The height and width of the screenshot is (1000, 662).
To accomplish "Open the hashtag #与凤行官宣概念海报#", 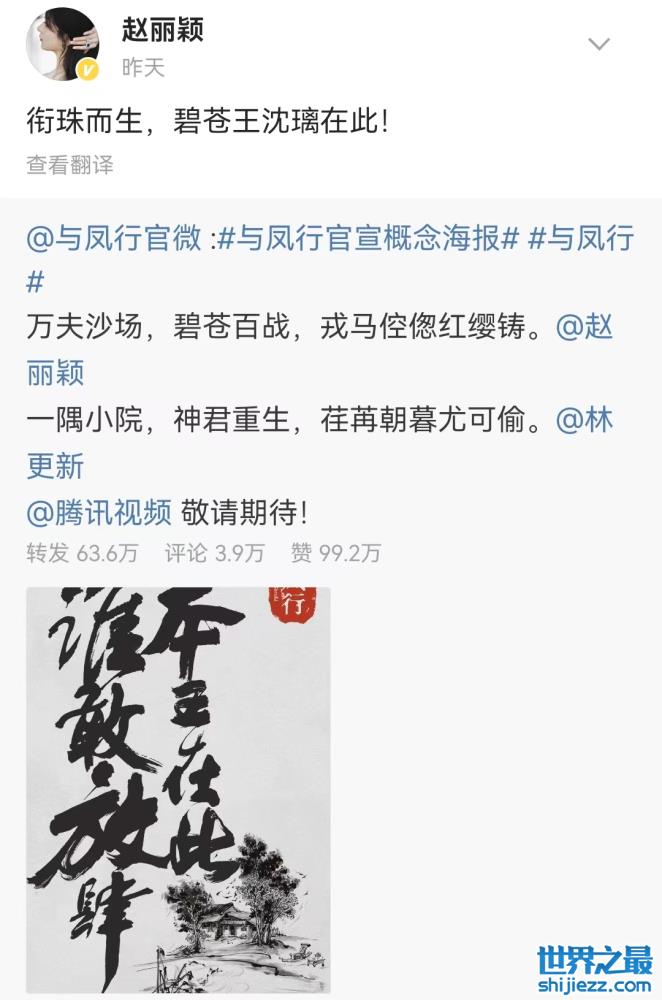I will coord(367,240).
